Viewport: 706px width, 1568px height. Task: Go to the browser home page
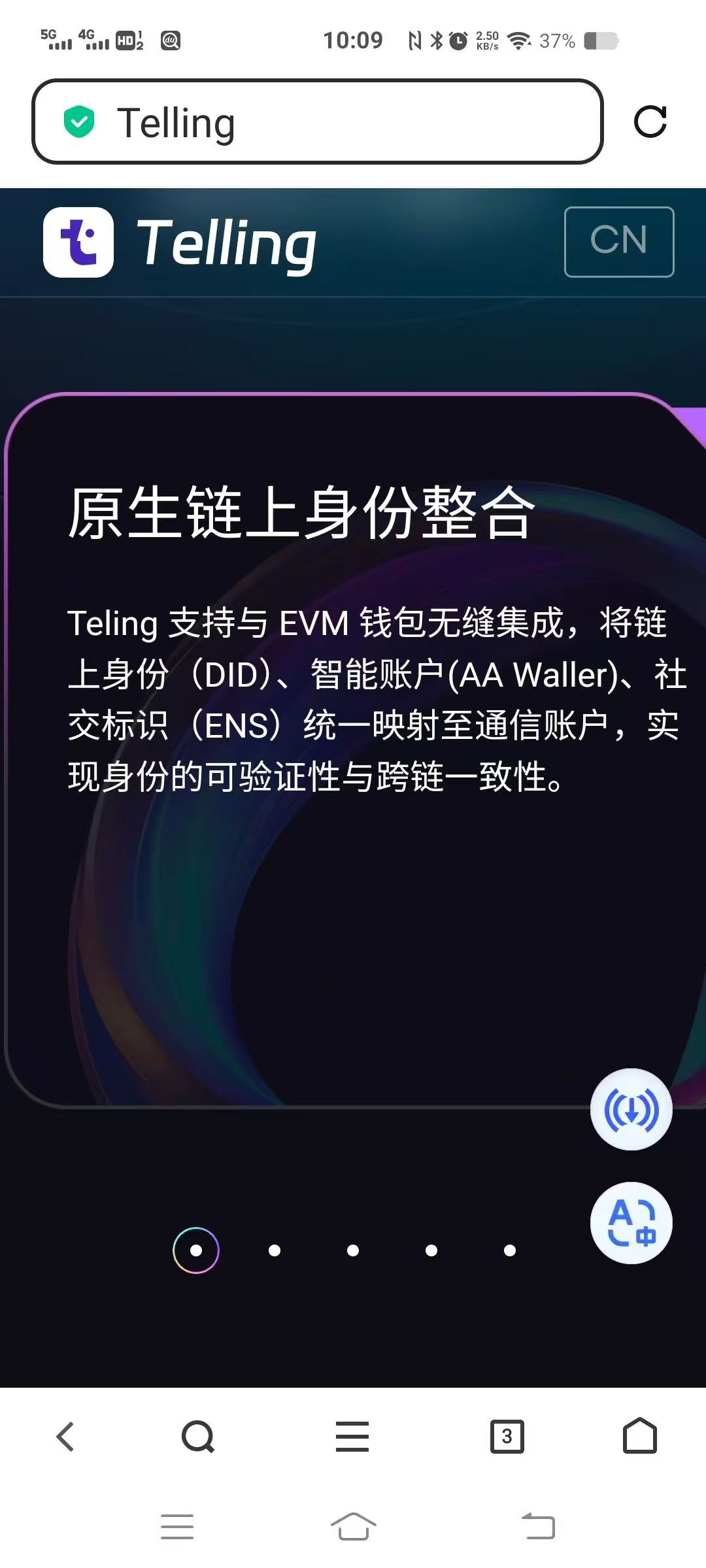click(639, 1437)
